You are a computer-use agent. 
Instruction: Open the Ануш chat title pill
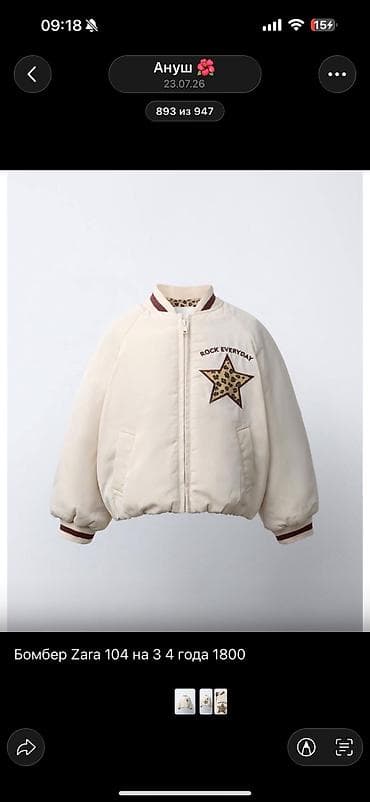pos(185,74)
